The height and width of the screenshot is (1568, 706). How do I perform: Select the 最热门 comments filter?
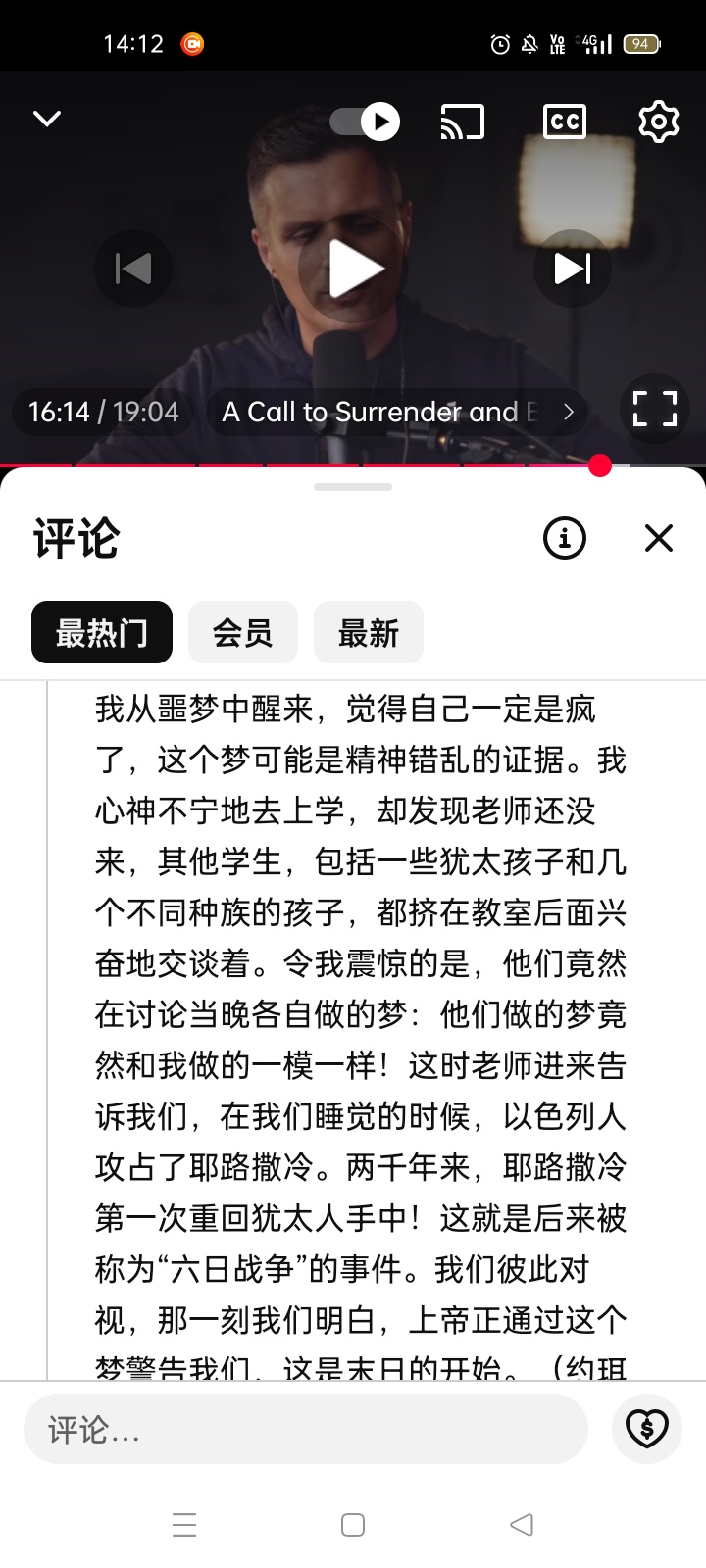tap(102, 632)
